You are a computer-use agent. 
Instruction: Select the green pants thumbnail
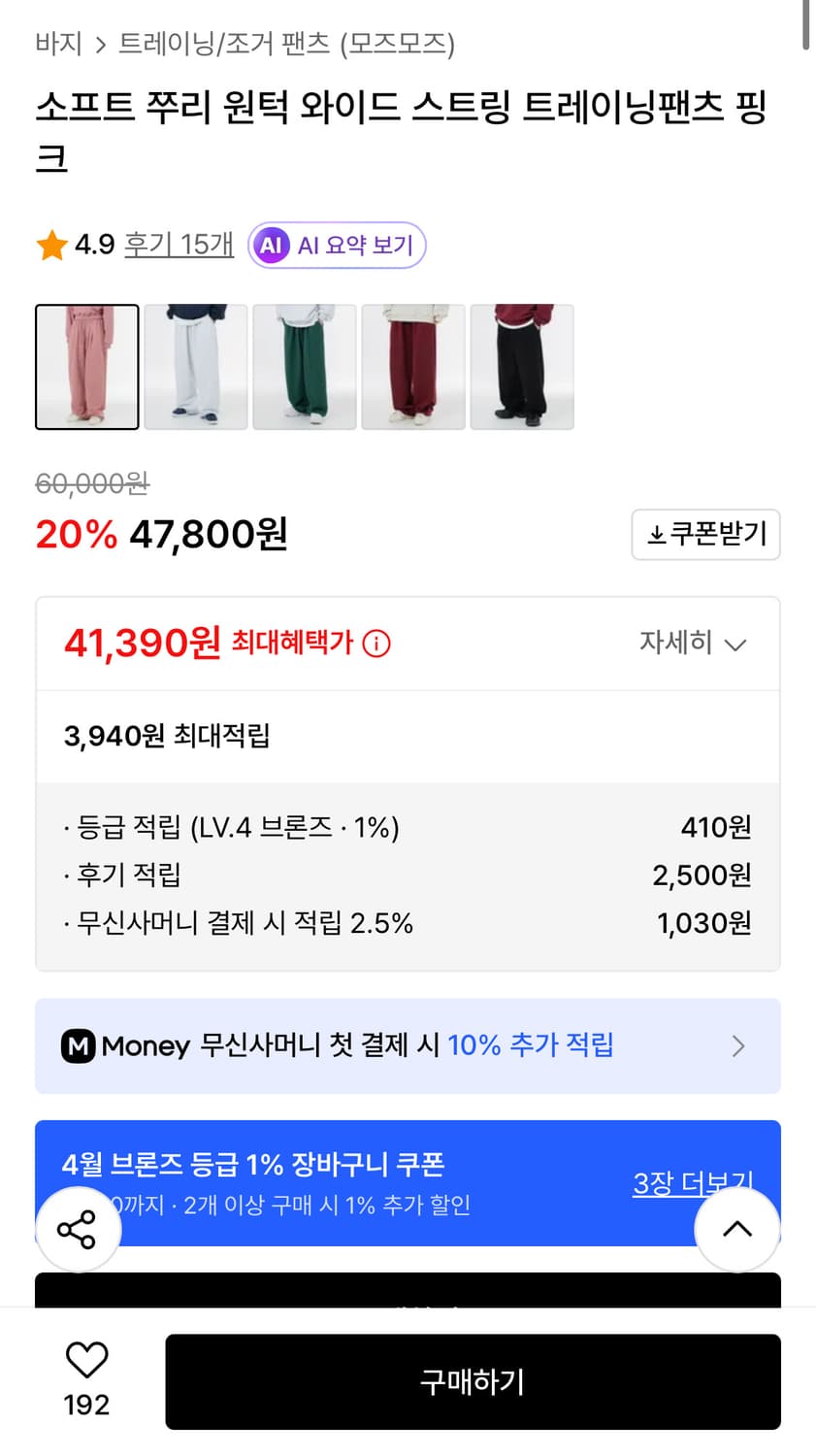coord(304,367)
